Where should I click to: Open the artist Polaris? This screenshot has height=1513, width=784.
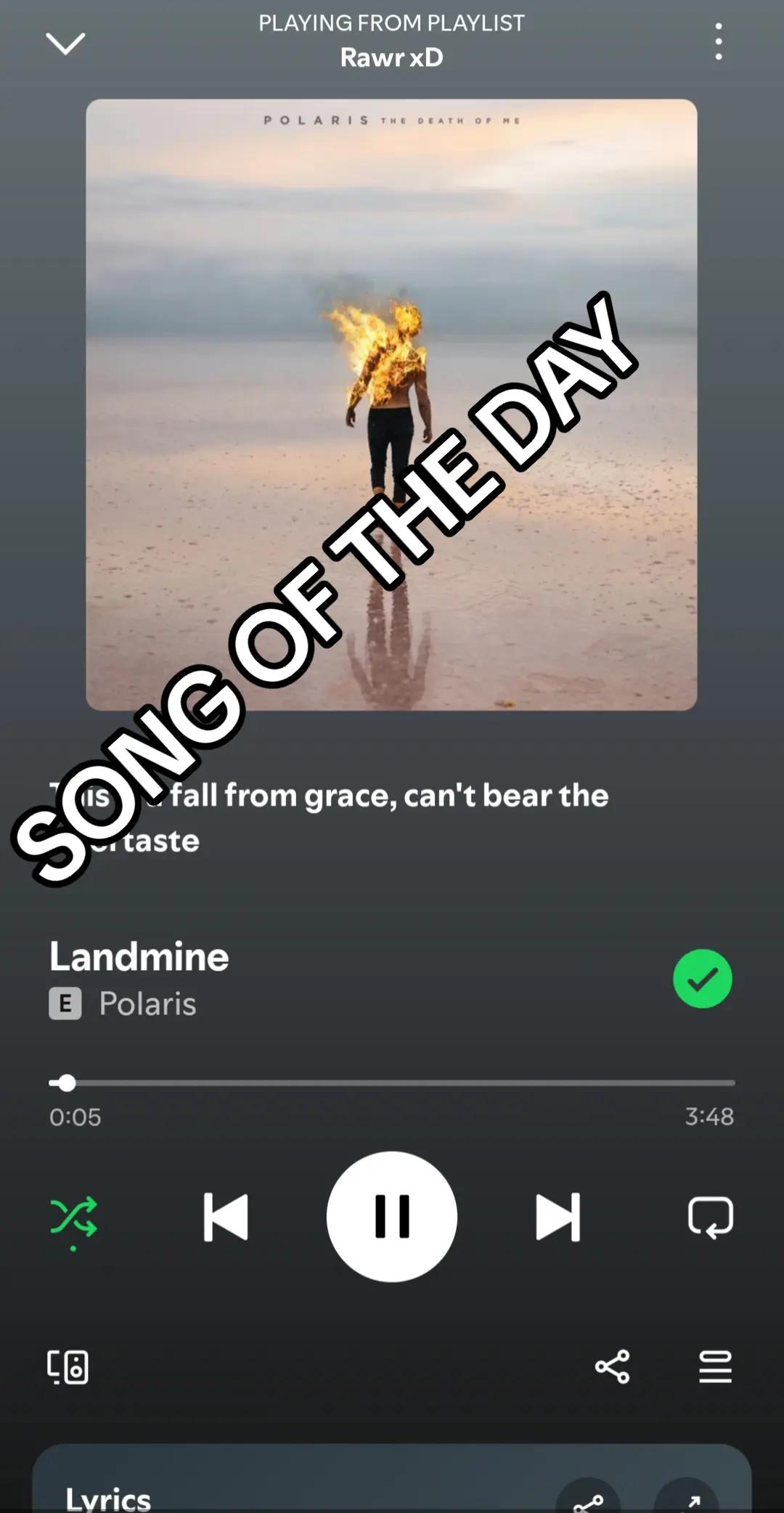click(x=147, y=1004)
